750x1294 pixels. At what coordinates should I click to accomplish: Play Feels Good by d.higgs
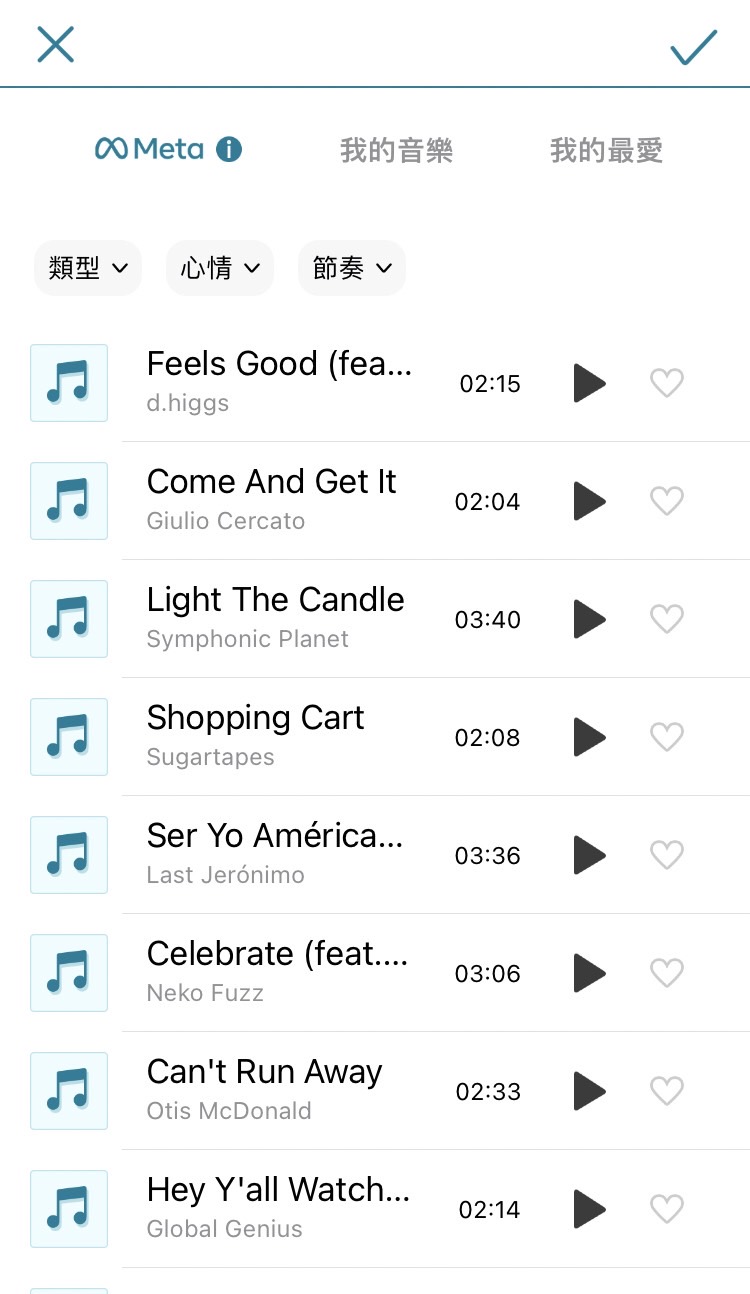pyautogui.click(x=589, y=383)
